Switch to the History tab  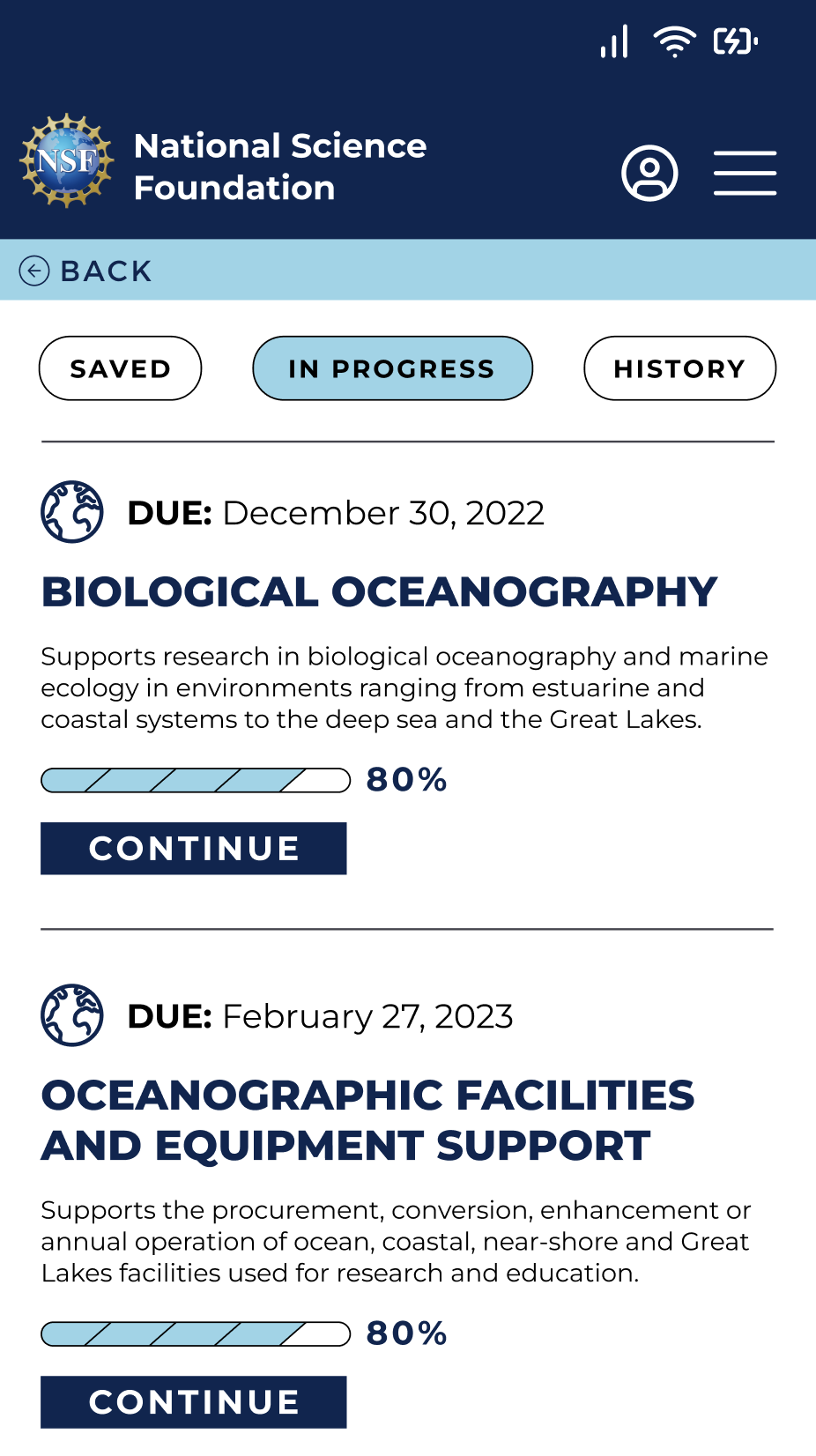click(679, 368)
